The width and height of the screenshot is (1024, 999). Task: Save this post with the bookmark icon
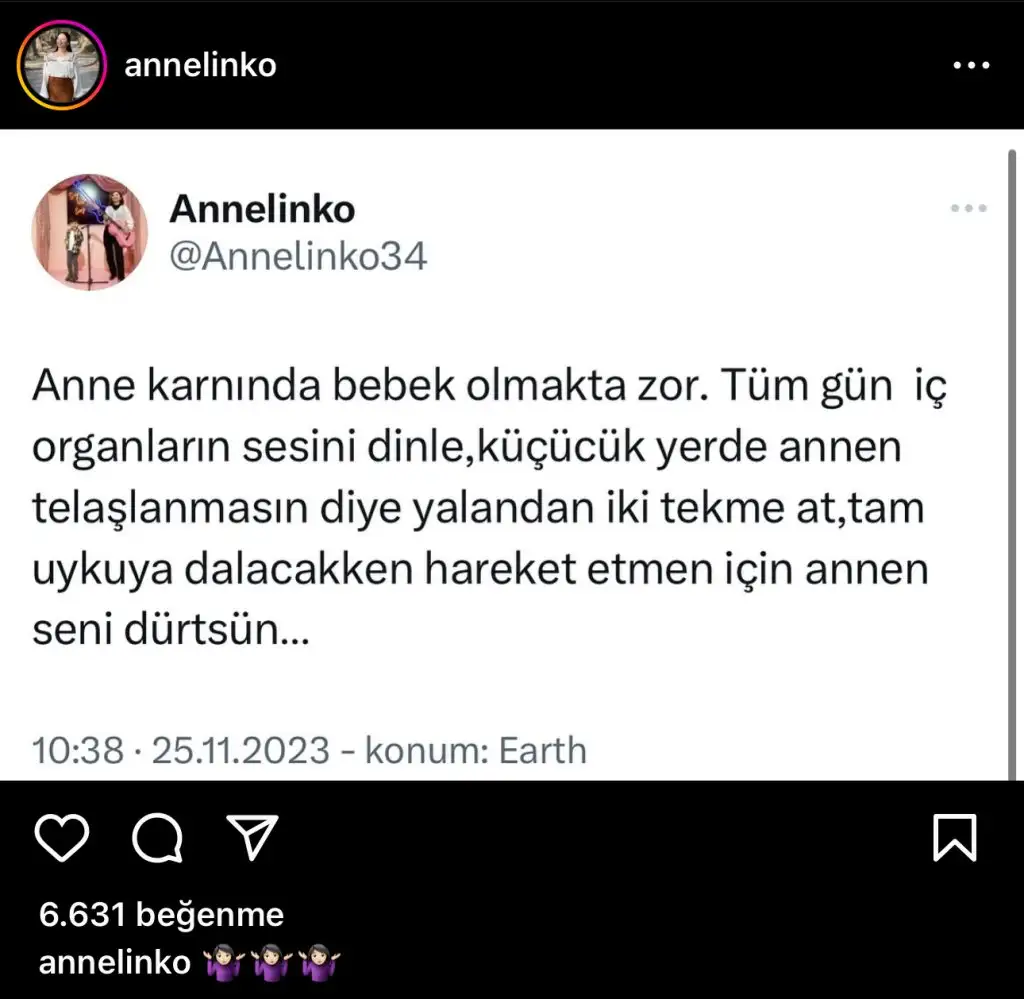954,838
